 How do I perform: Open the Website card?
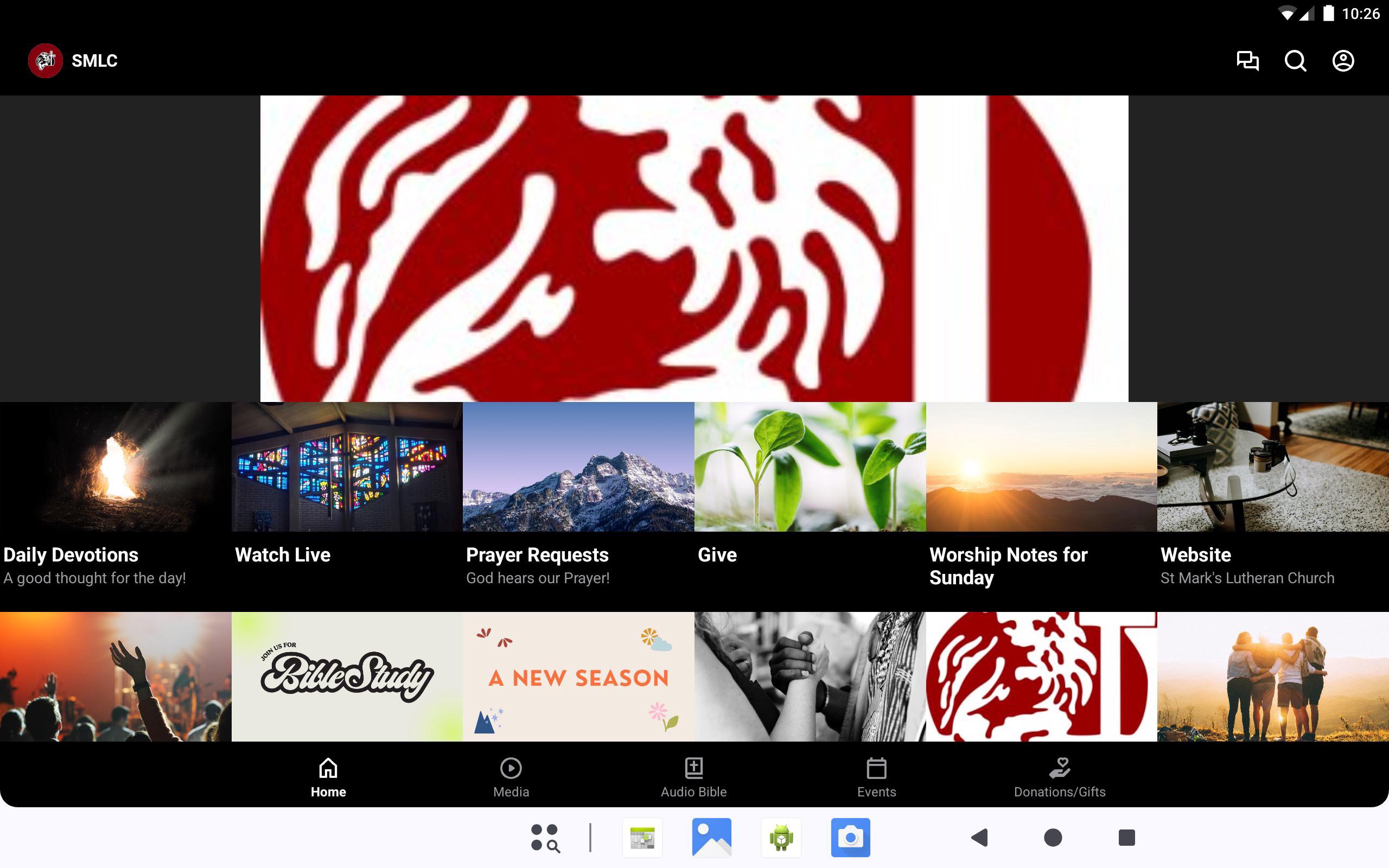pyautogui.click(x=1272, y=494)
